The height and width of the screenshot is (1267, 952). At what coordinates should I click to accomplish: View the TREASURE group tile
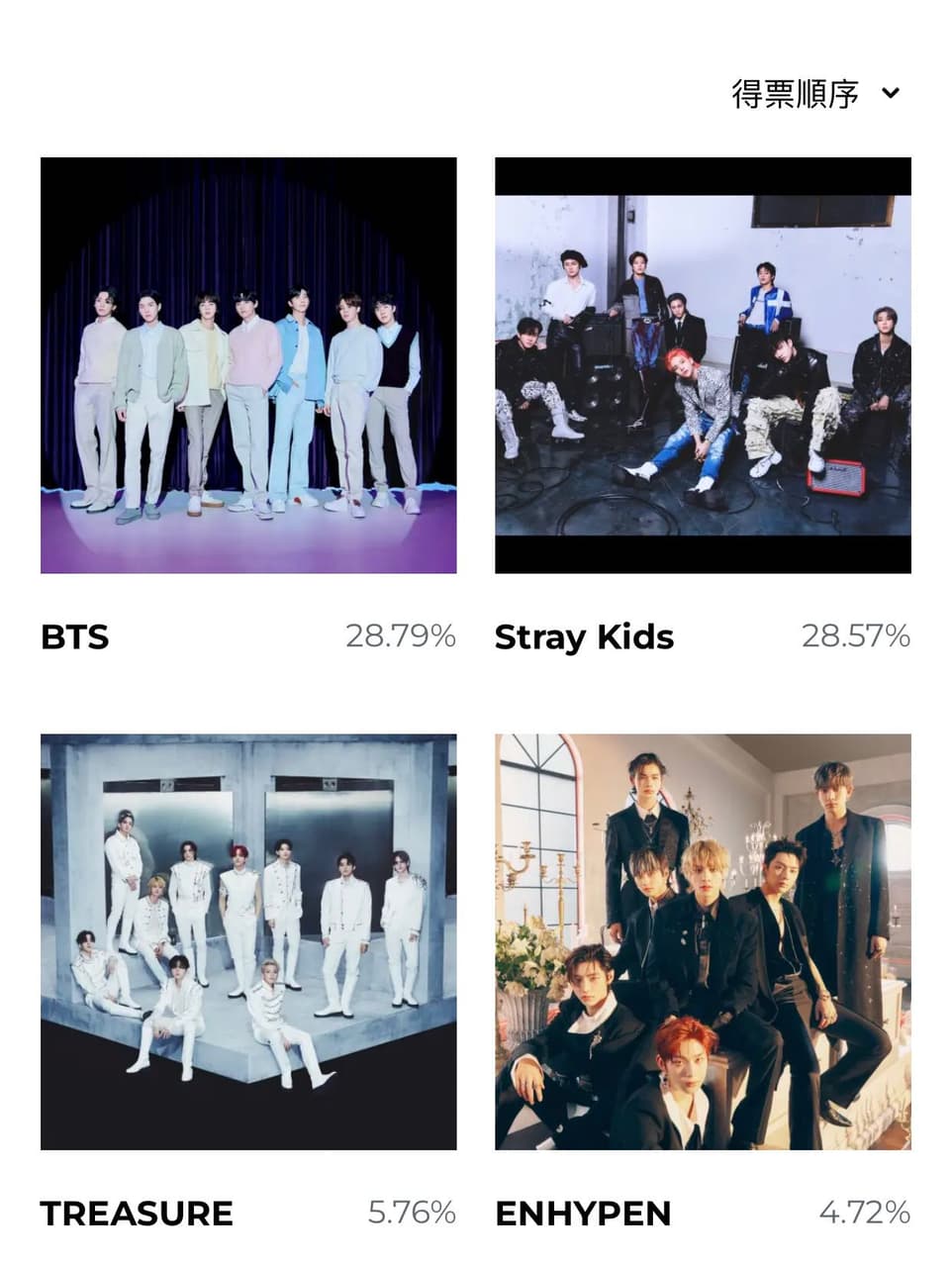point(248,941)
